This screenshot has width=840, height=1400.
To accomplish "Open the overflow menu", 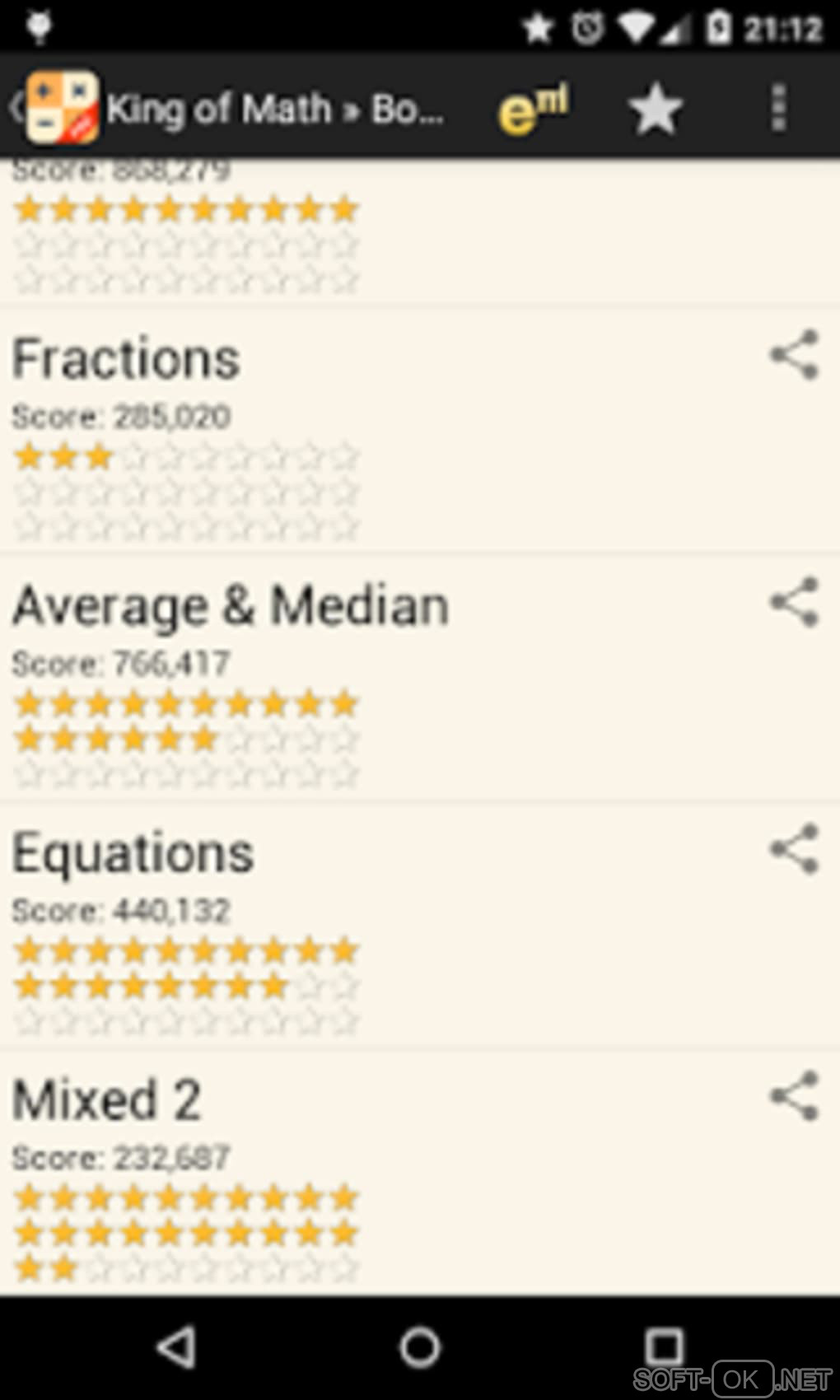I will [x=778, y=108].
